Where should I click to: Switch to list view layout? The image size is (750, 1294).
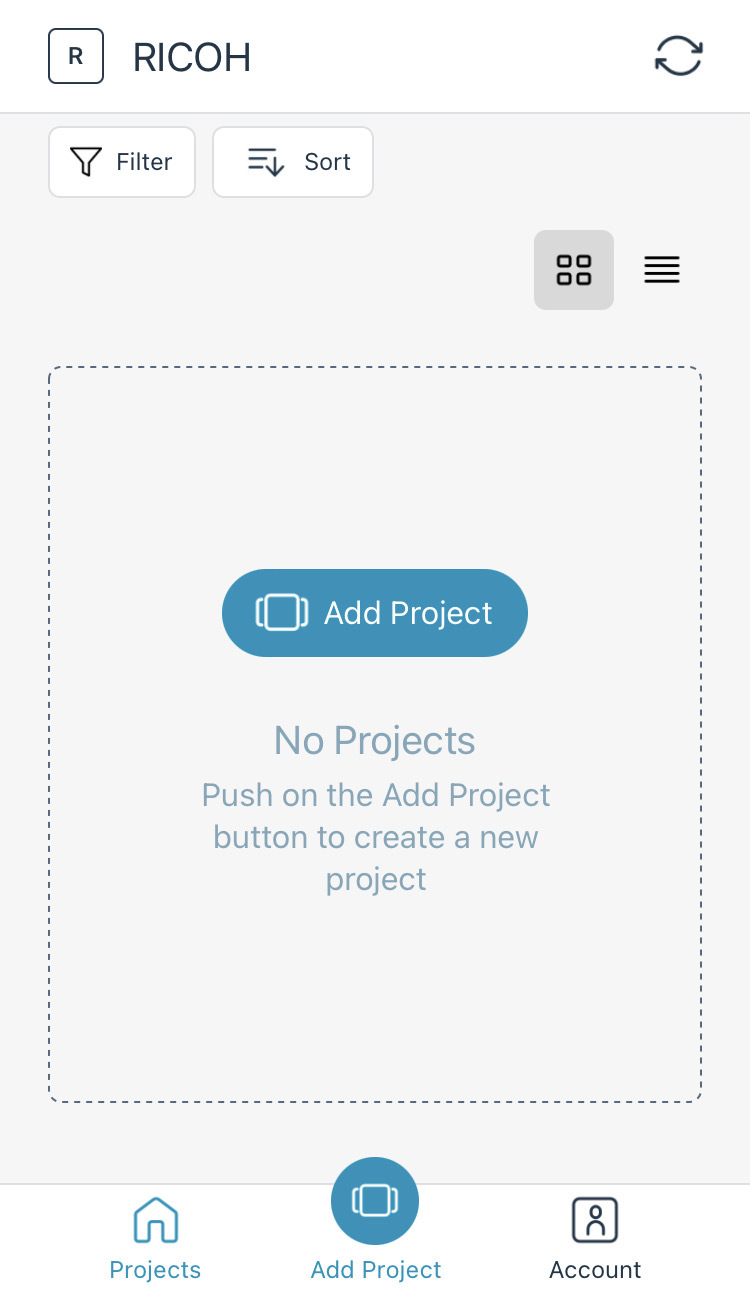[662, 270]
